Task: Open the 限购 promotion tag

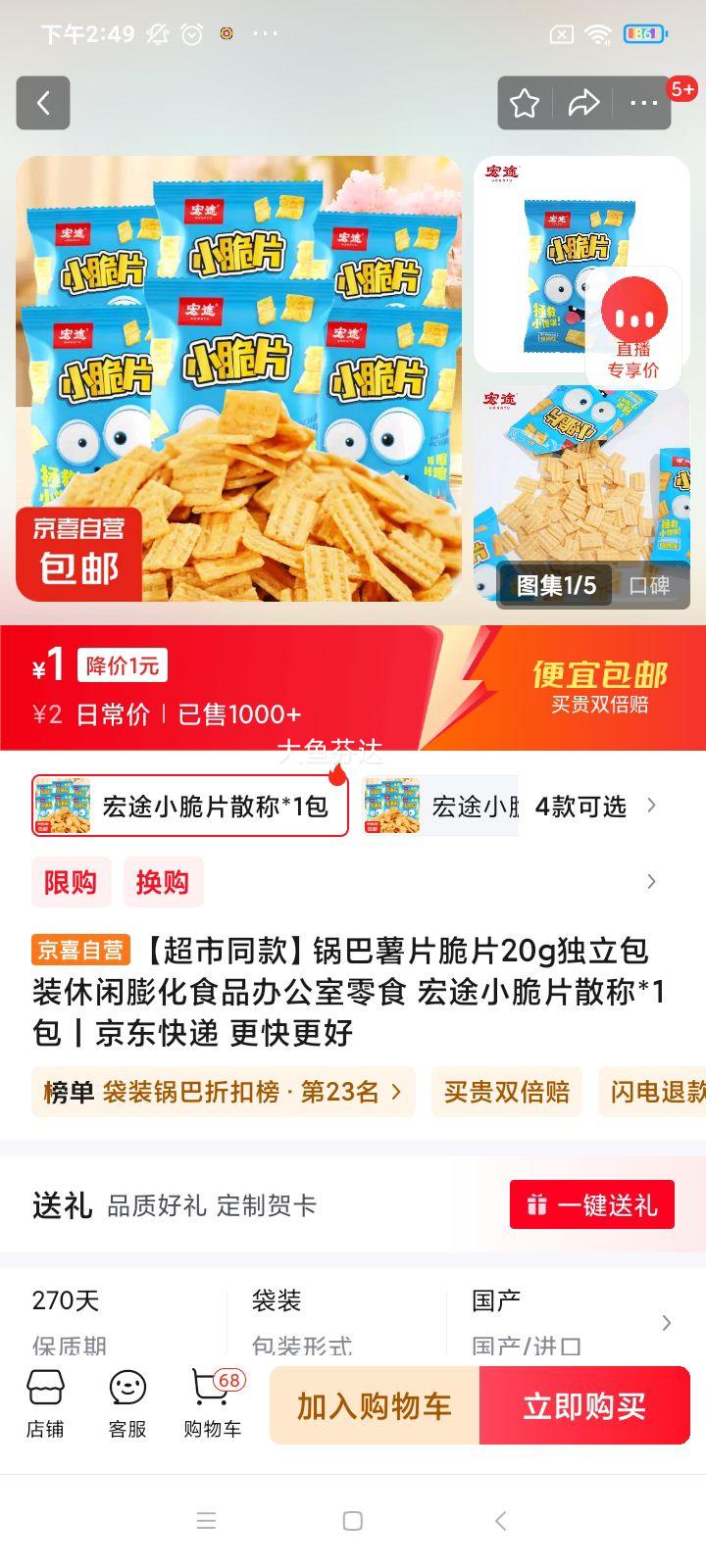Action: tap(71, 882)
